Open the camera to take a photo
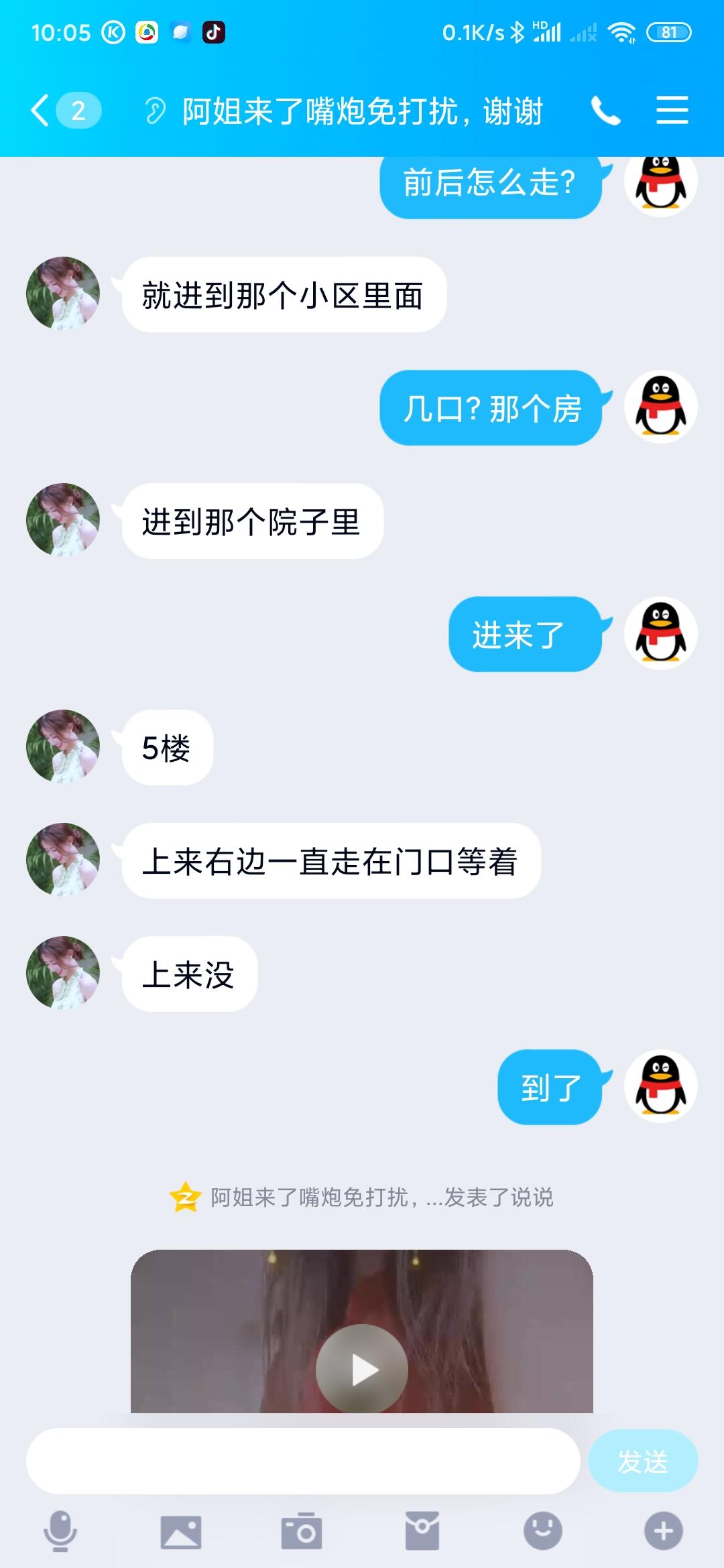The width and height of the screenshot is (724, 1568). [302, 1531]
